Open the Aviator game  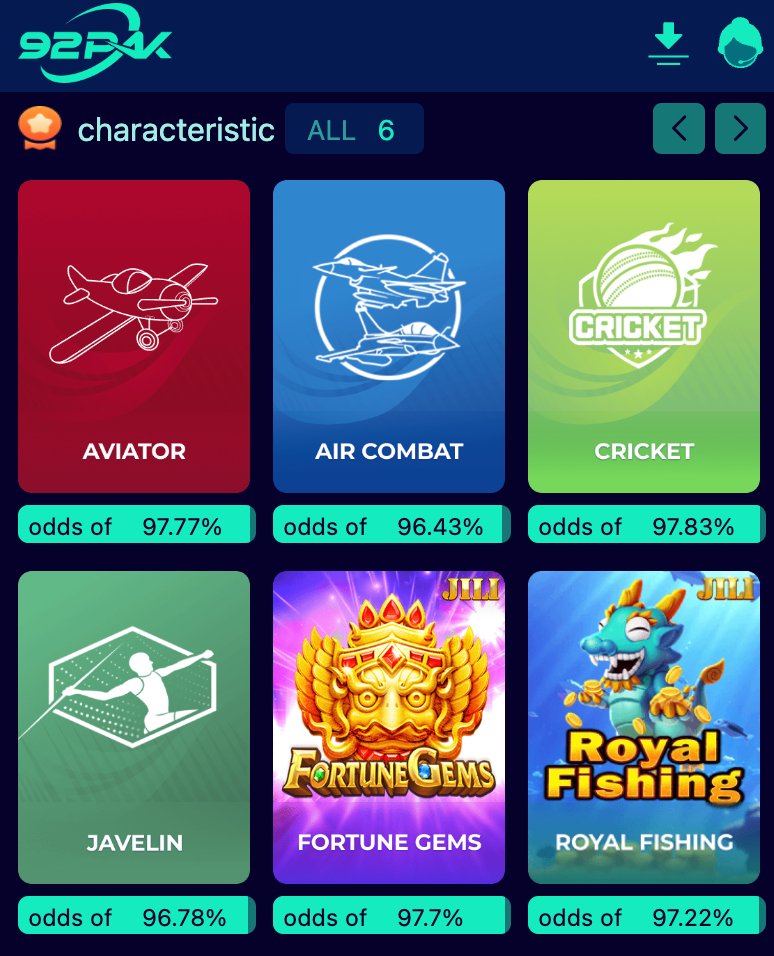[134, 336]
